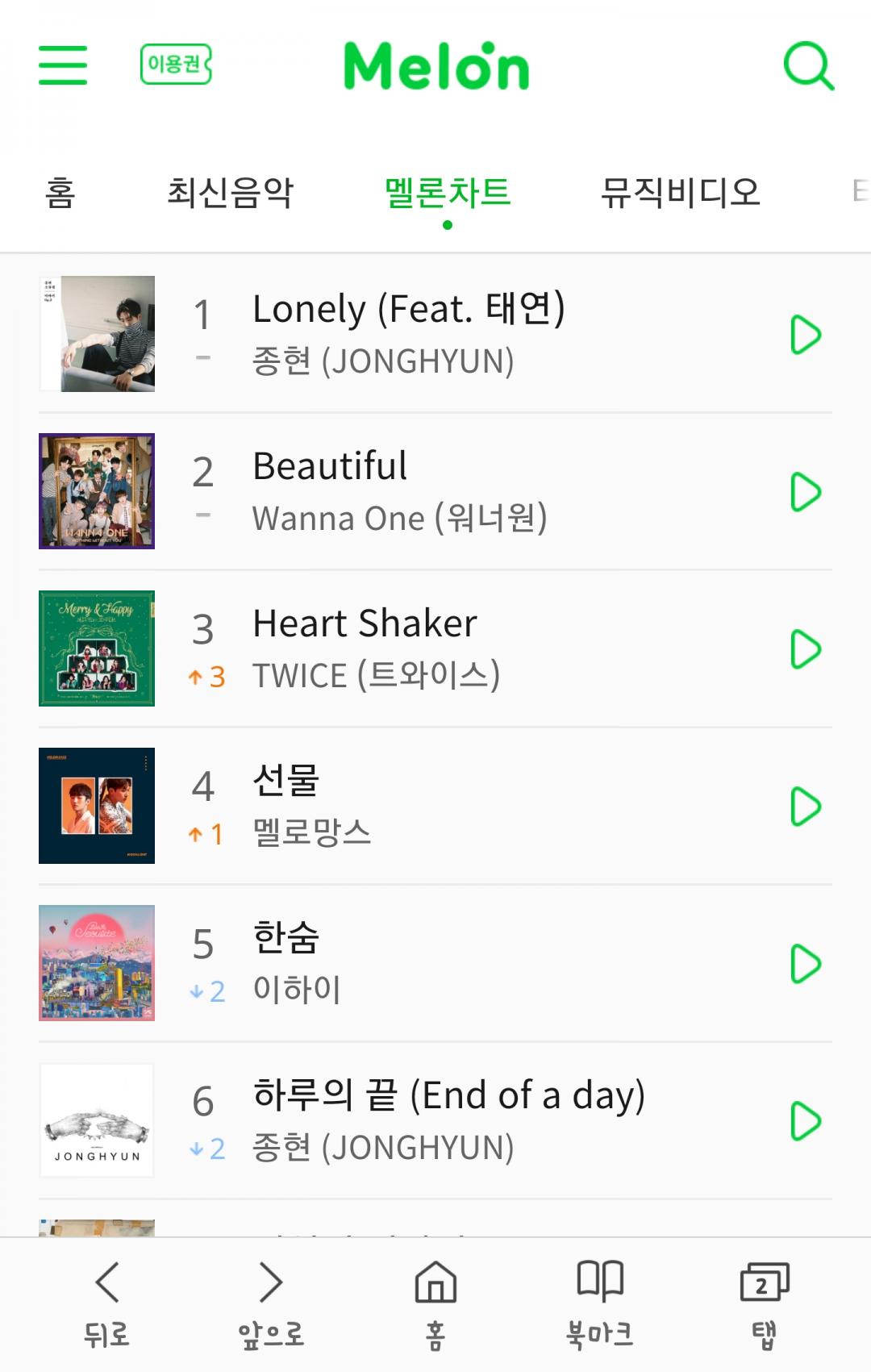
Task: Switch to the 홈 top tab
Action: (60, 193)
